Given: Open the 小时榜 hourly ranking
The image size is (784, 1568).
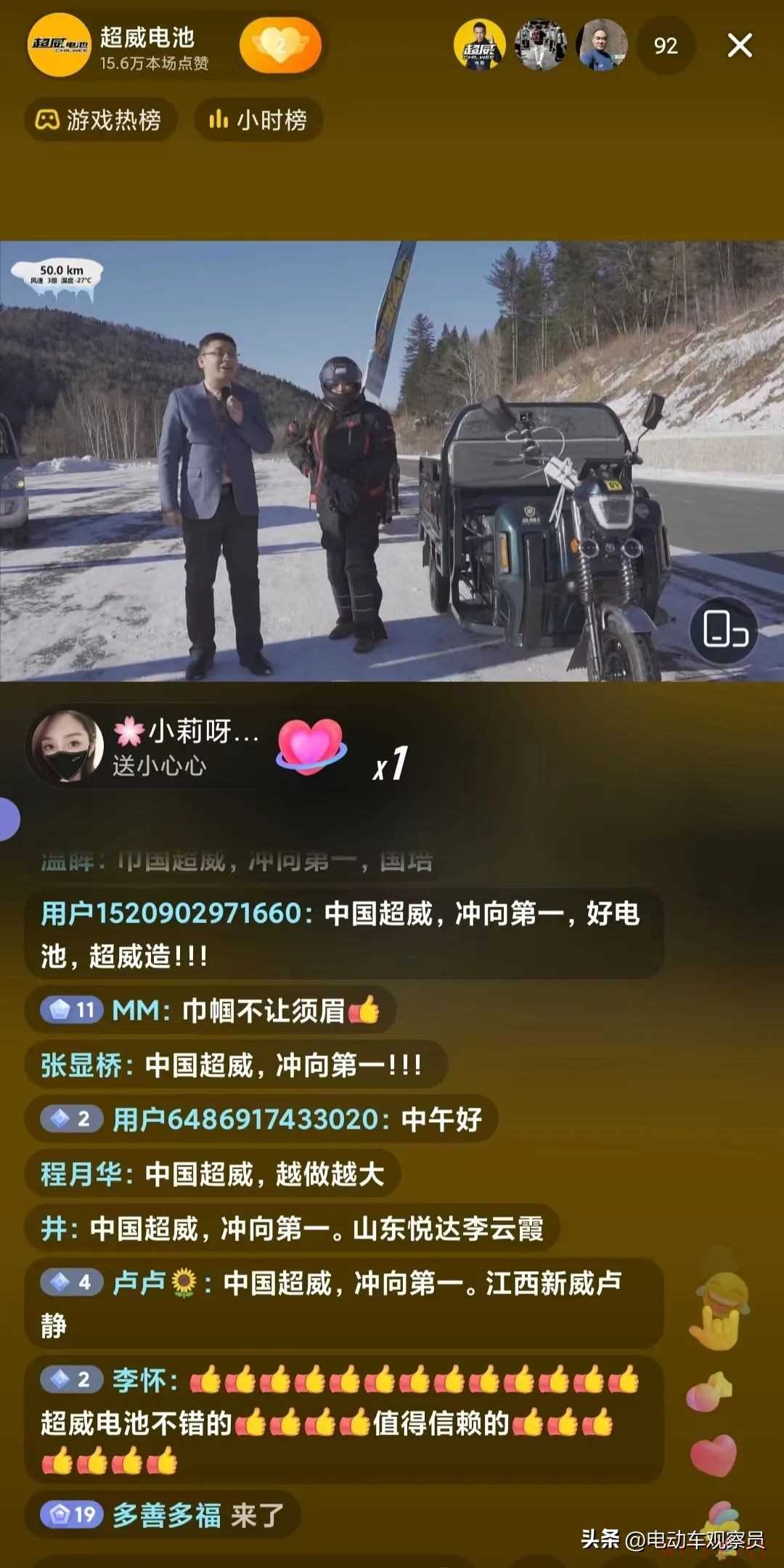Looking at the screenshot, I should (x=258, y=120).
